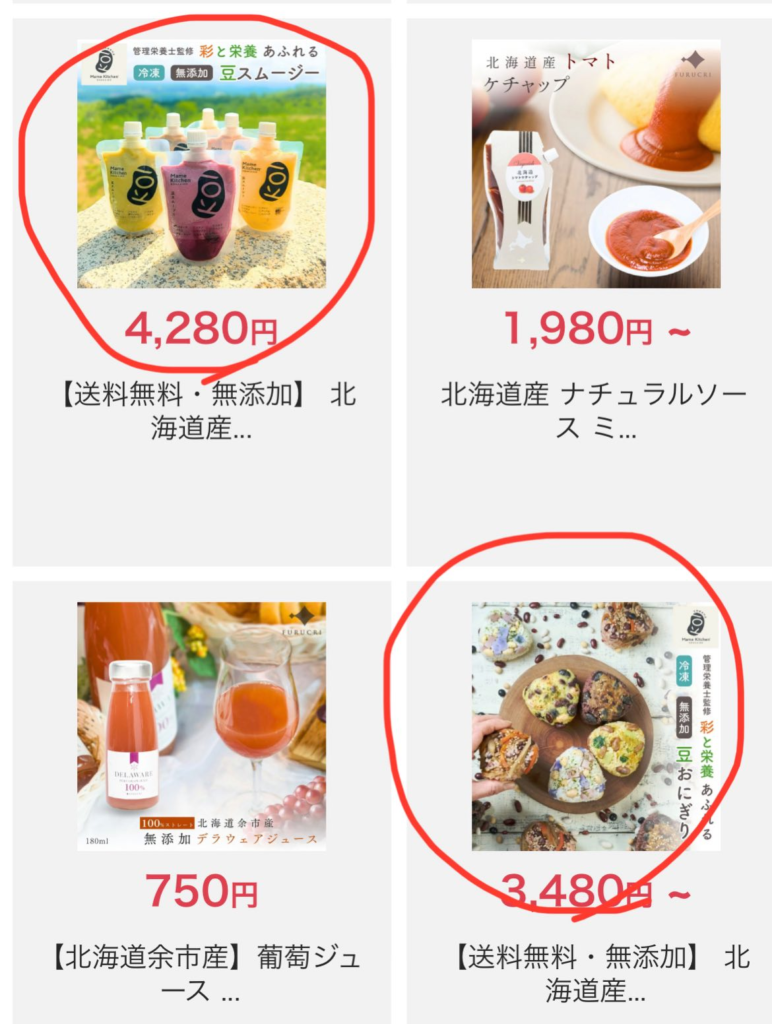The image size is (772, 1024).
Task: View the Hokkaido tomato ketchup product
Action: (x=595, y=165)
